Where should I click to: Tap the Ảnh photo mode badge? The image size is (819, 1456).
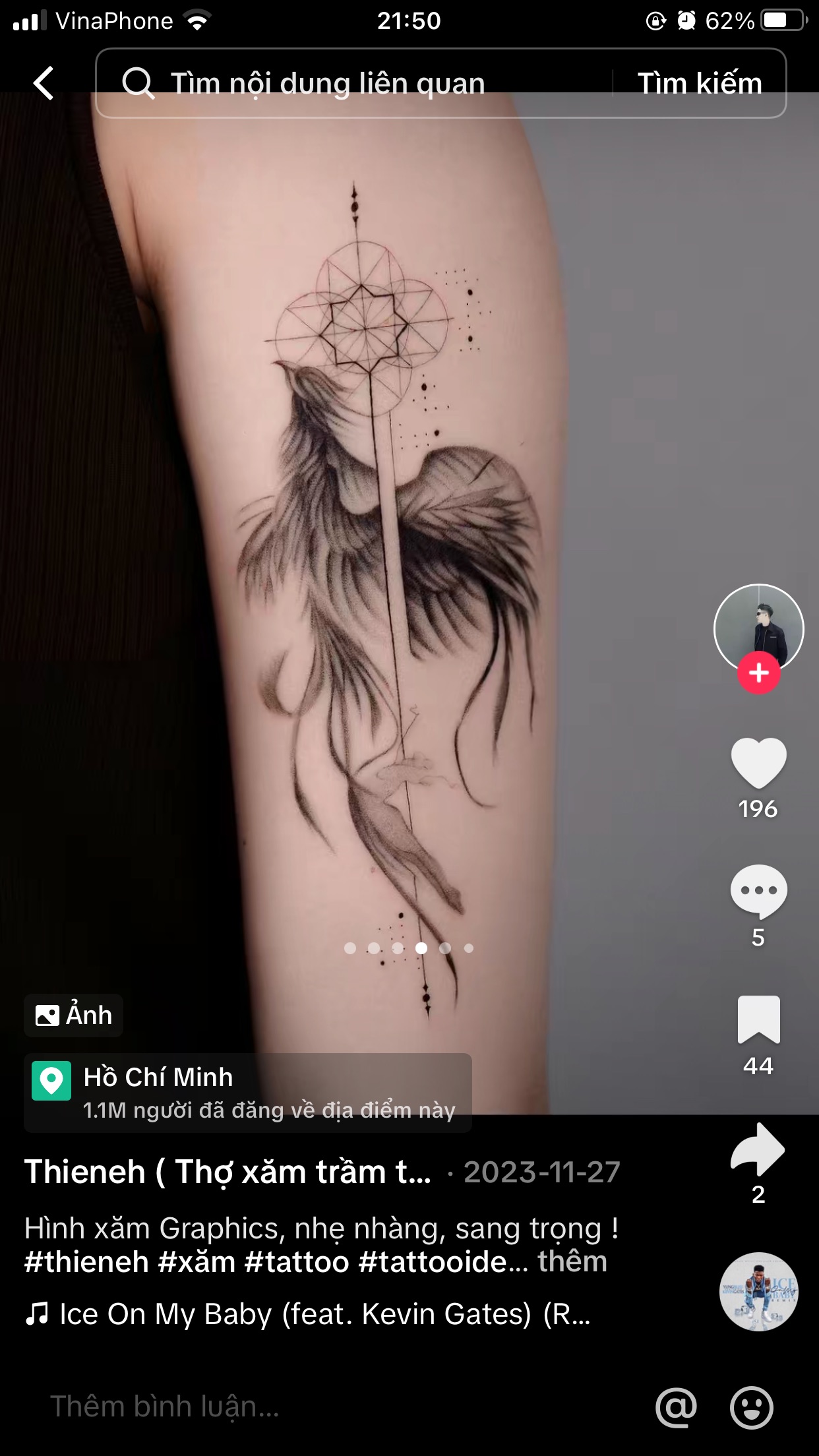[74, 1015]
